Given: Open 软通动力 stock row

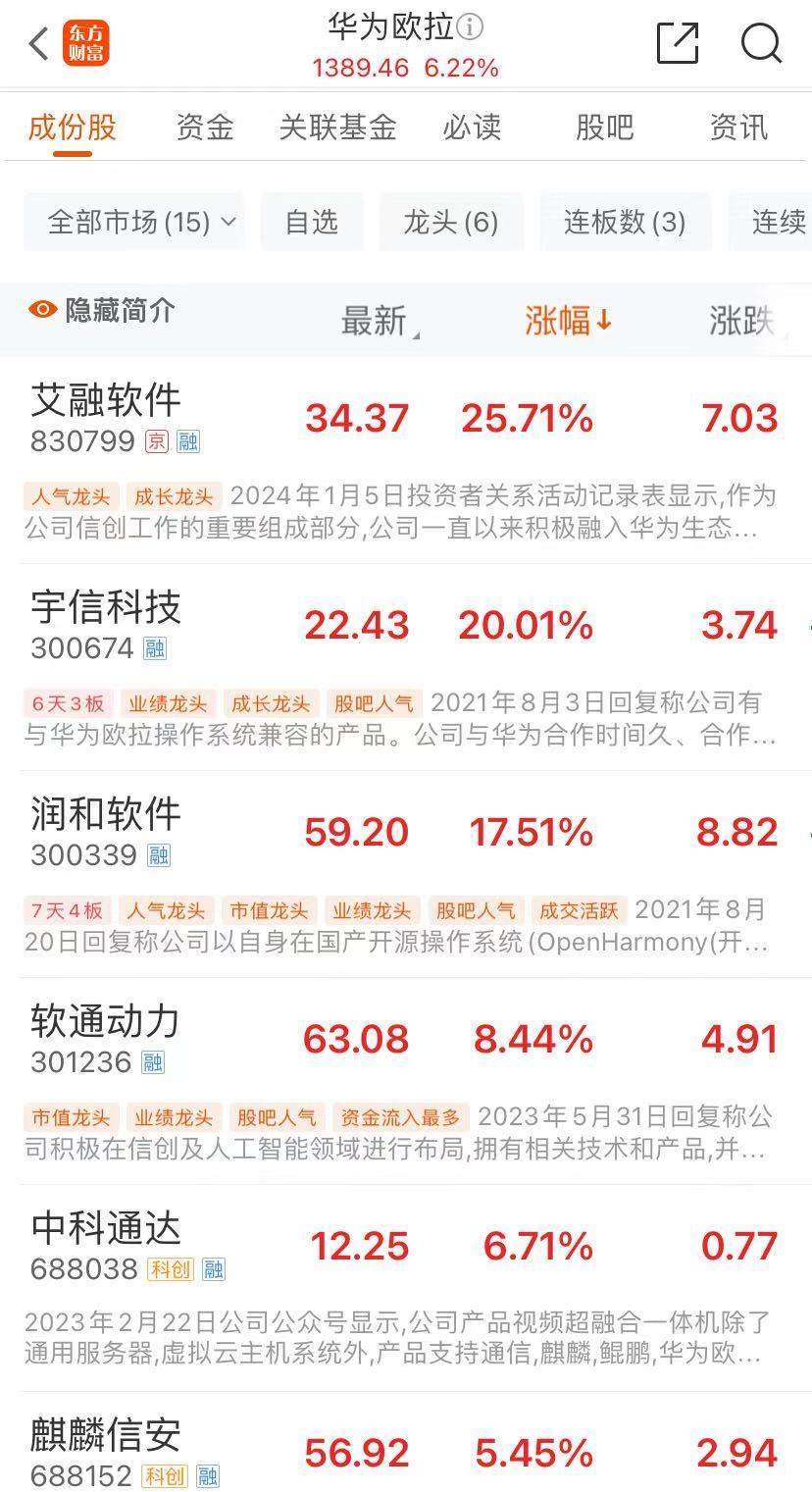Looking at the screenshot, I should click(106, 1022).
